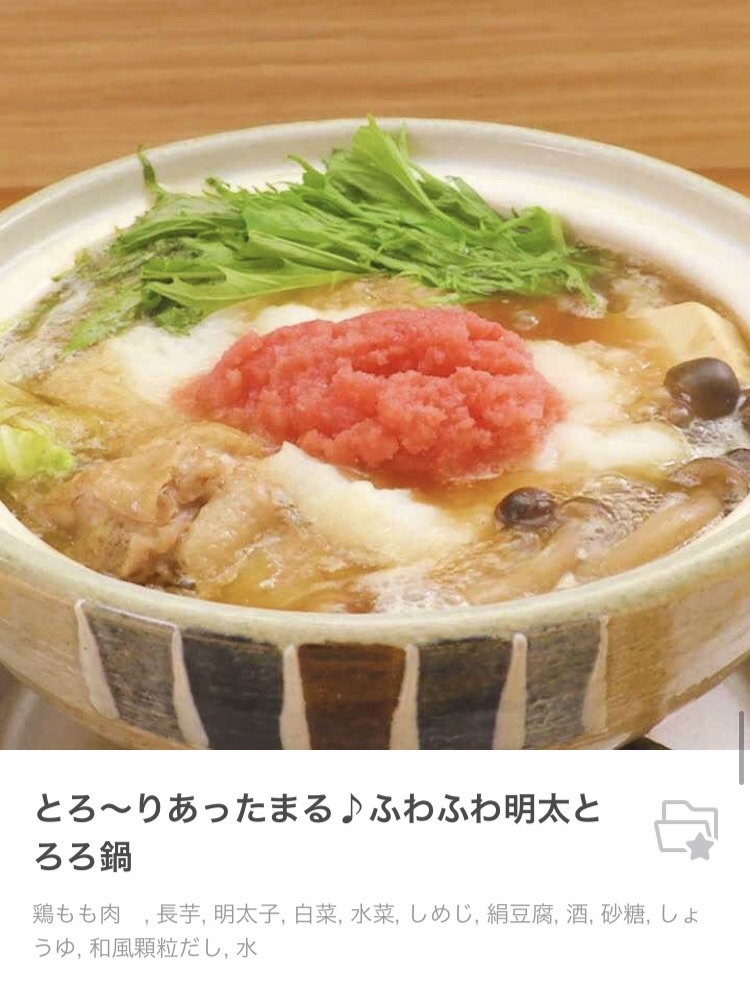This screenshot has height=986, width=750.
Task: Open recipe title とろ〜りあったまる♪ふわふわ明太とろろ鍋
Action: [318, 832]
